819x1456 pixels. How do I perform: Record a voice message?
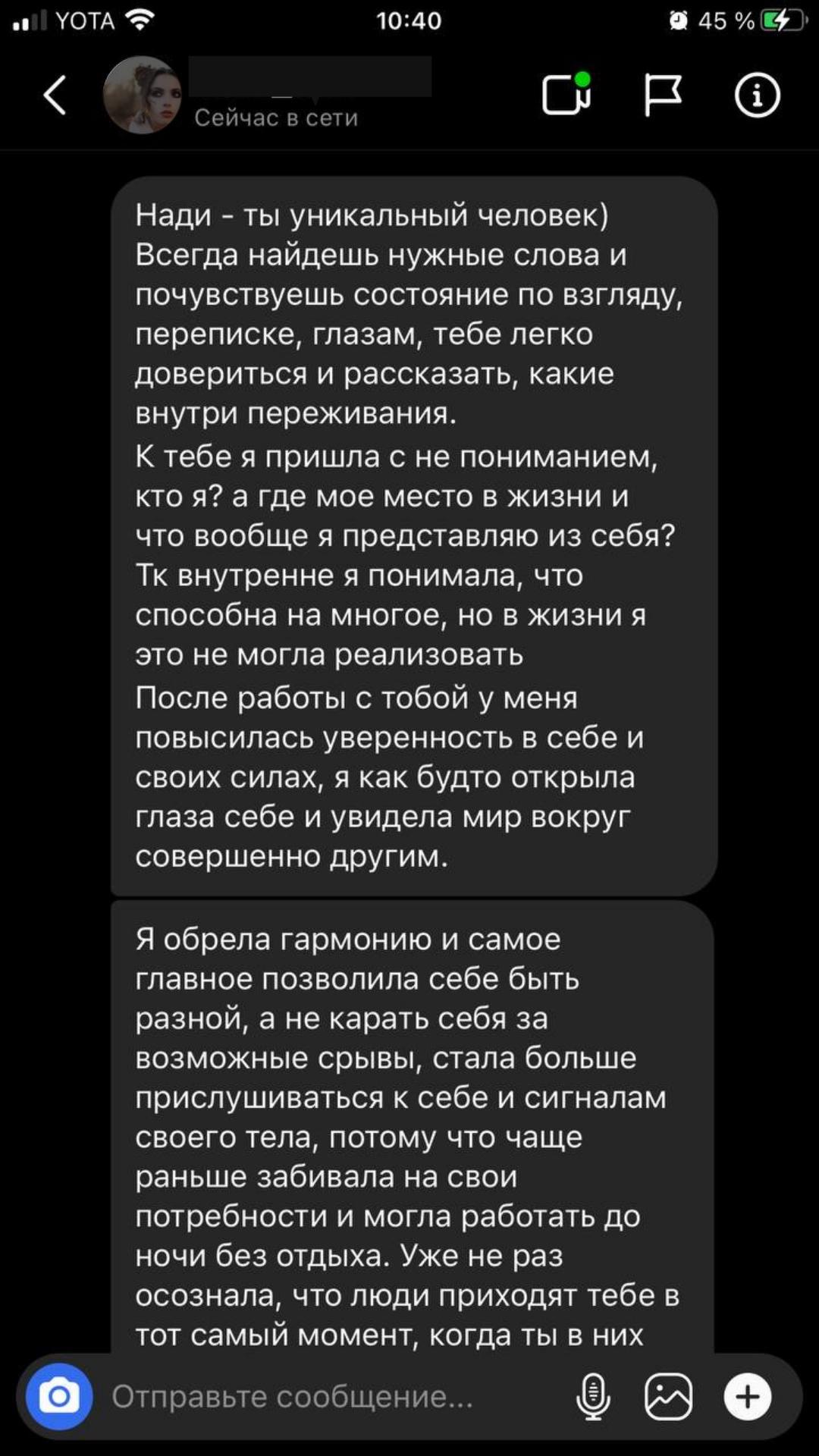pyautogui.click(x=593, y=1396)
